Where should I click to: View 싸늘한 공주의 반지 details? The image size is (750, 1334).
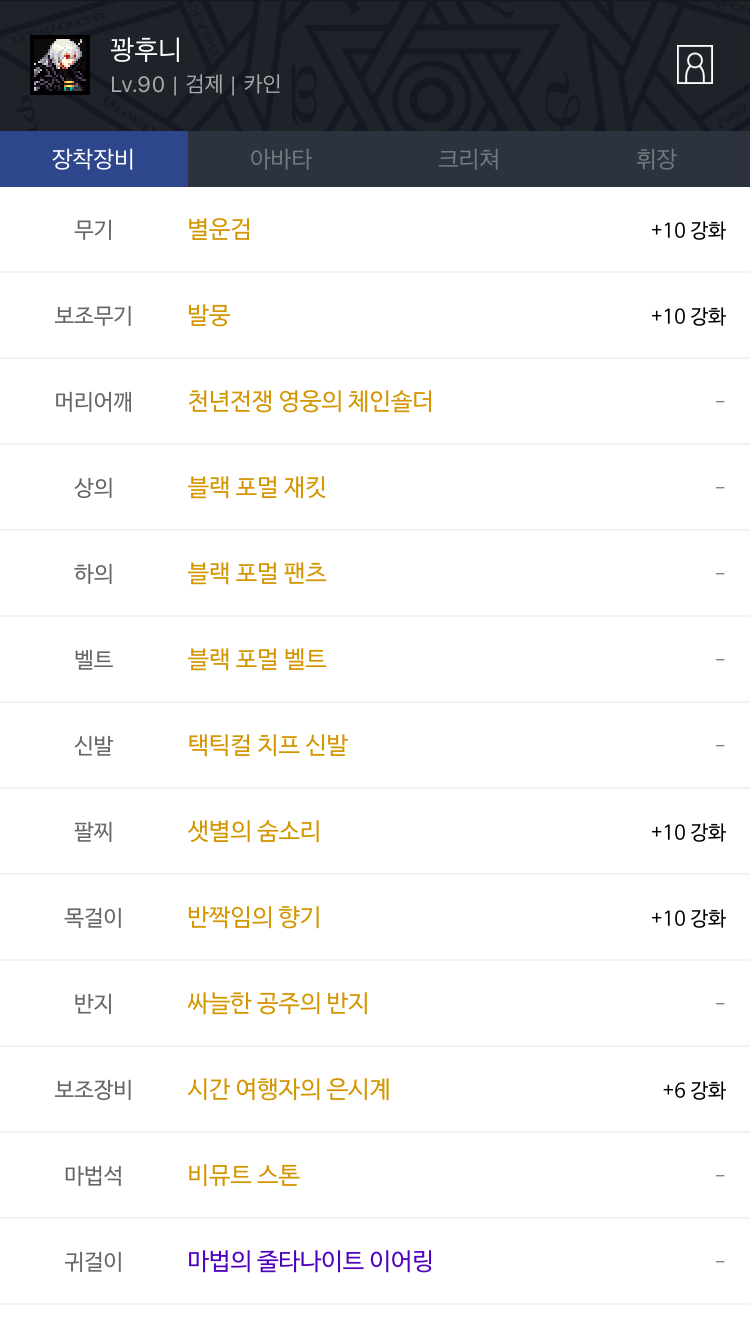coord(278,1004)
